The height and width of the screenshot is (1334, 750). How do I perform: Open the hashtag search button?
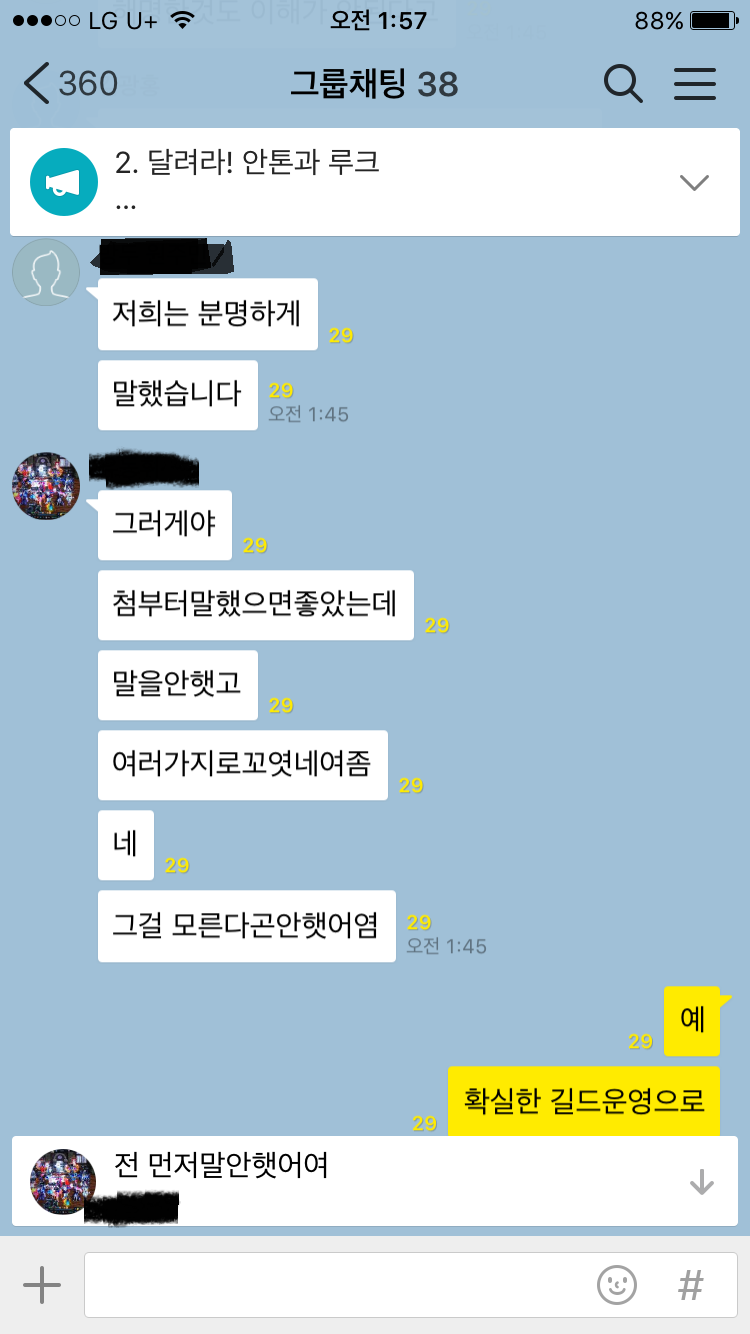(691, 1285)
